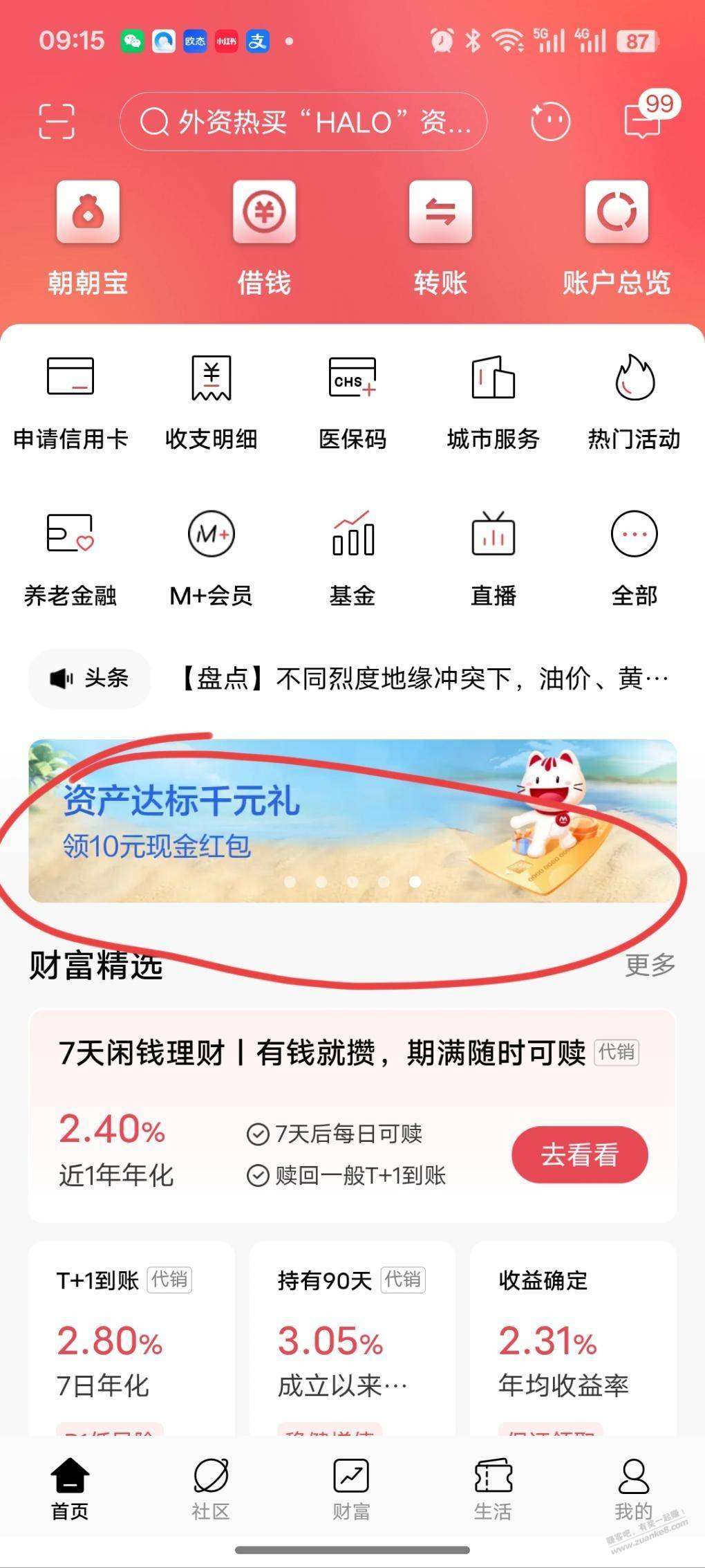The image size is (705, 1568).
Task: Switch to the 我的 tab
Action: (633, 1488)
